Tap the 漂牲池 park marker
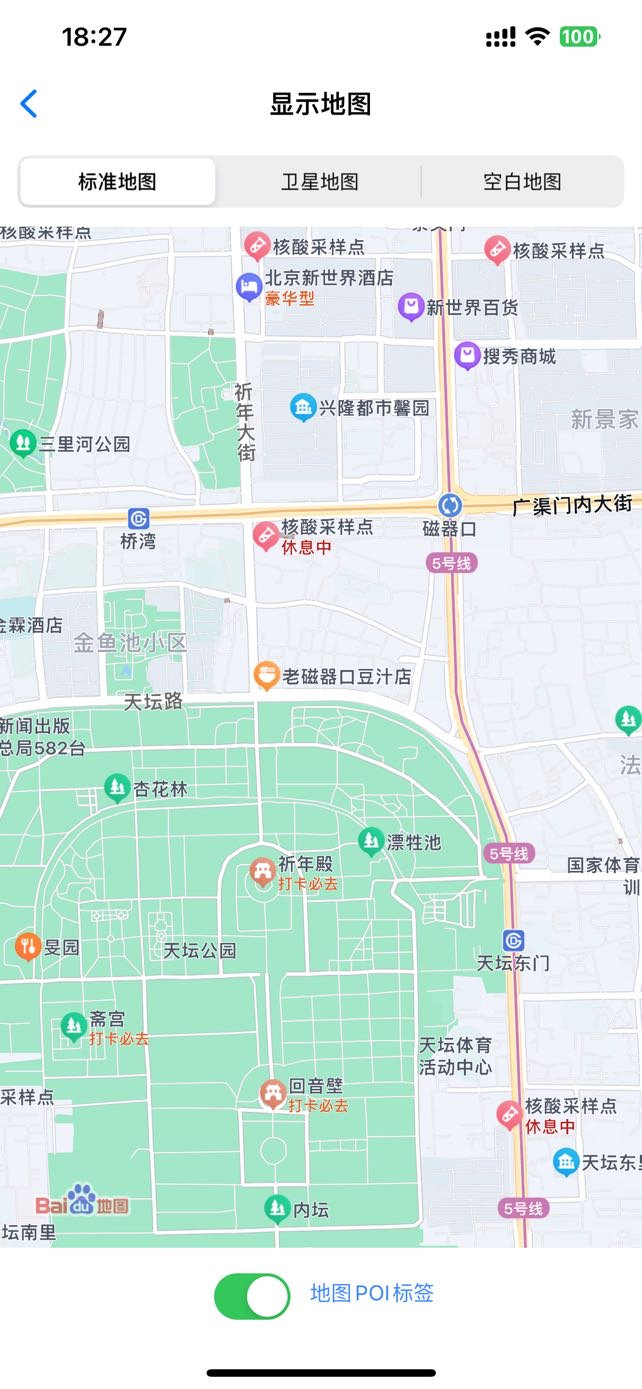Viewport: 642px width, 1389px height. [372, 841]
